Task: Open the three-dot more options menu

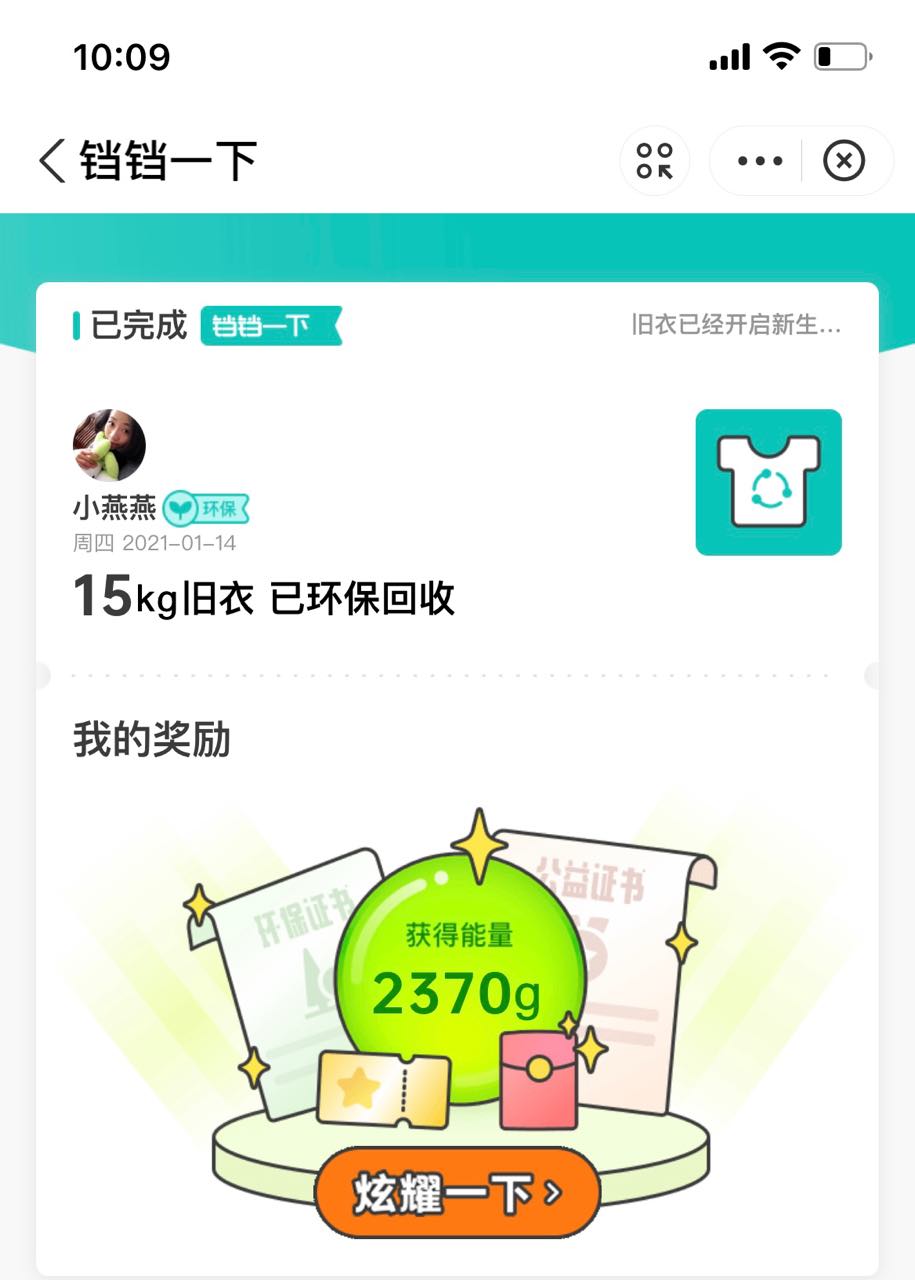Action: 759,160
